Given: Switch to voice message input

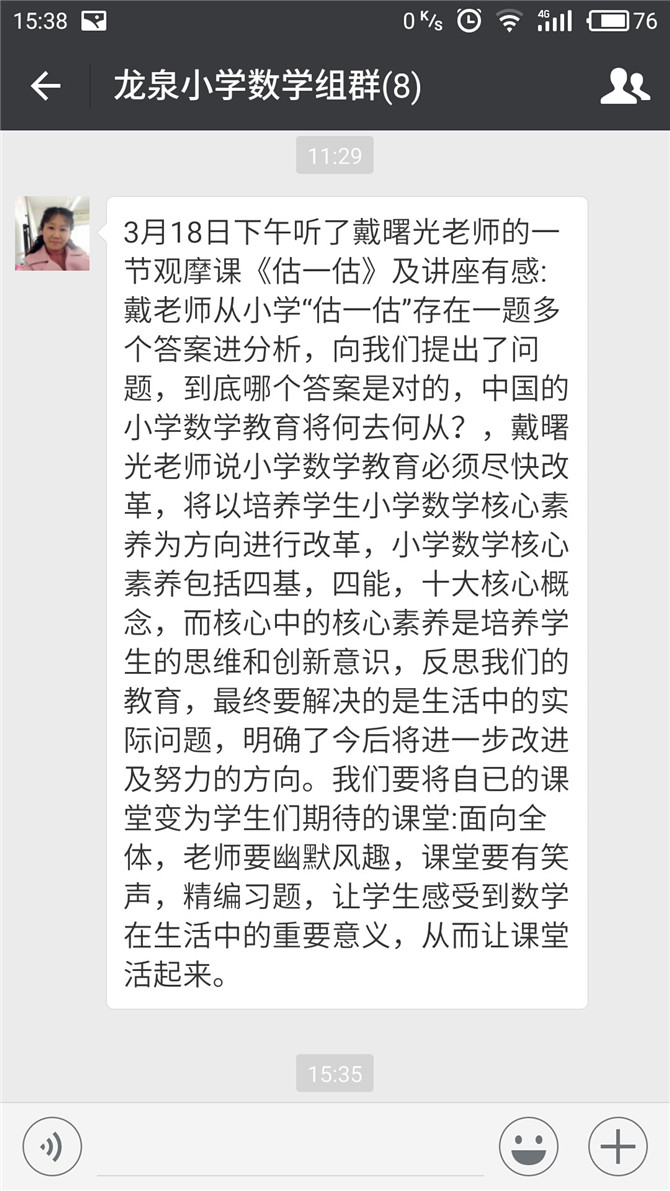Looking at the screenshot, I should click(x=52, y=1146).
